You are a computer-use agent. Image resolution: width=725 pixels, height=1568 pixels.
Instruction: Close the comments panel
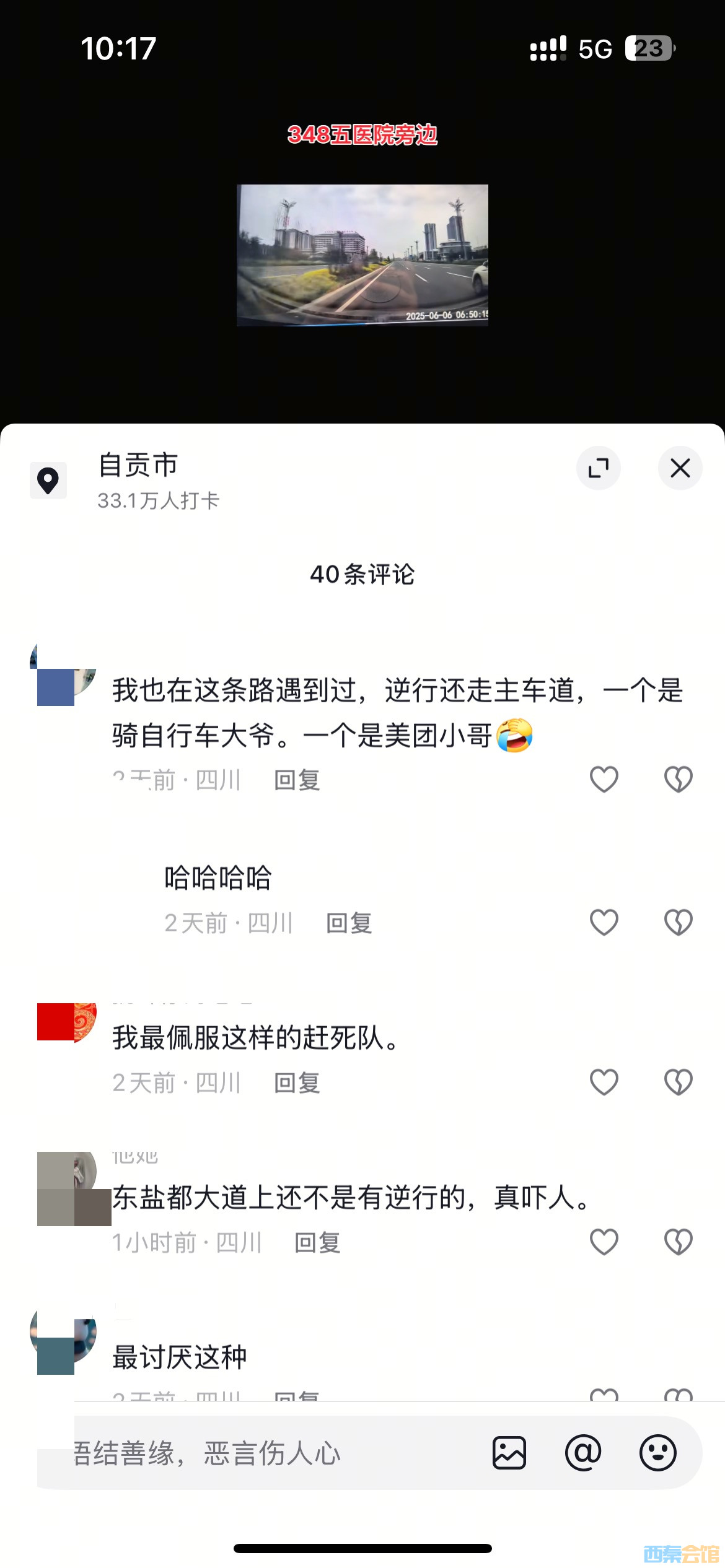click(x=680, y=468)
